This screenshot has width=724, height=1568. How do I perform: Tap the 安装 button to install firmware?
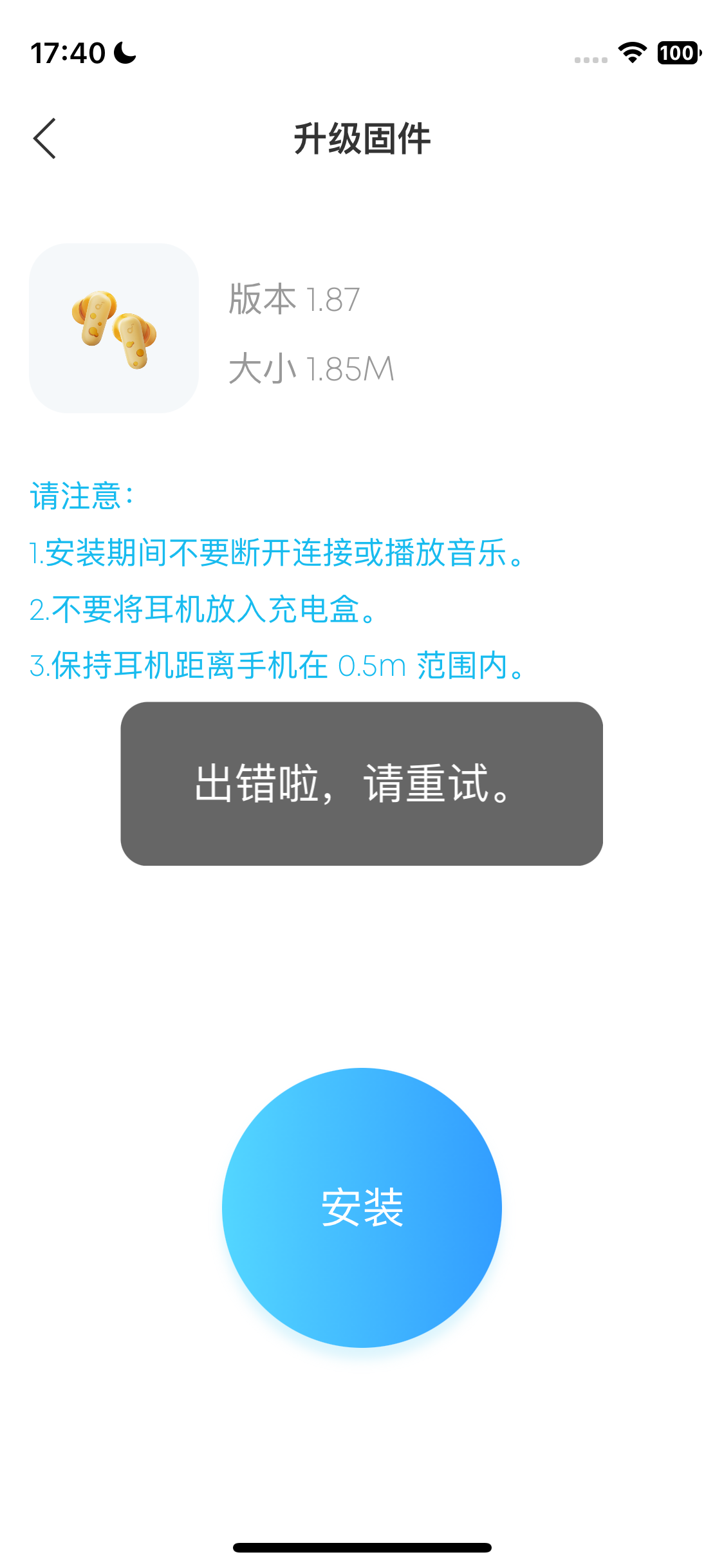[x=362, y=1207]
